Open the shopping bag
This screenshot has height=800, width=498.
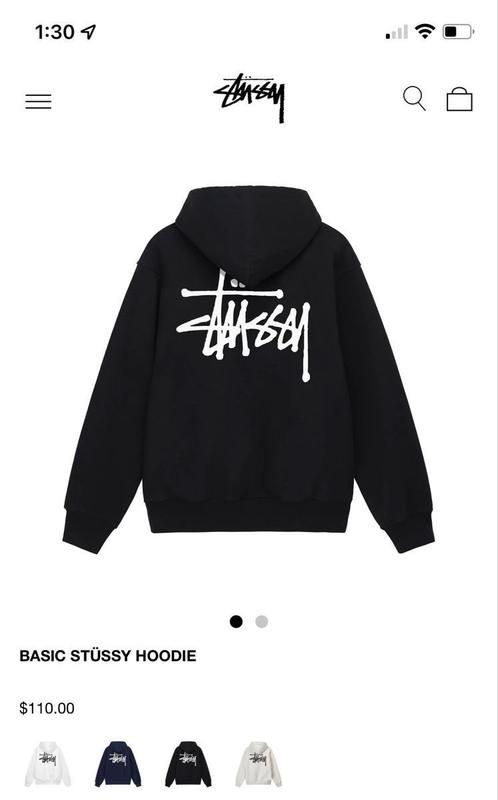click(x=459, y=99)
